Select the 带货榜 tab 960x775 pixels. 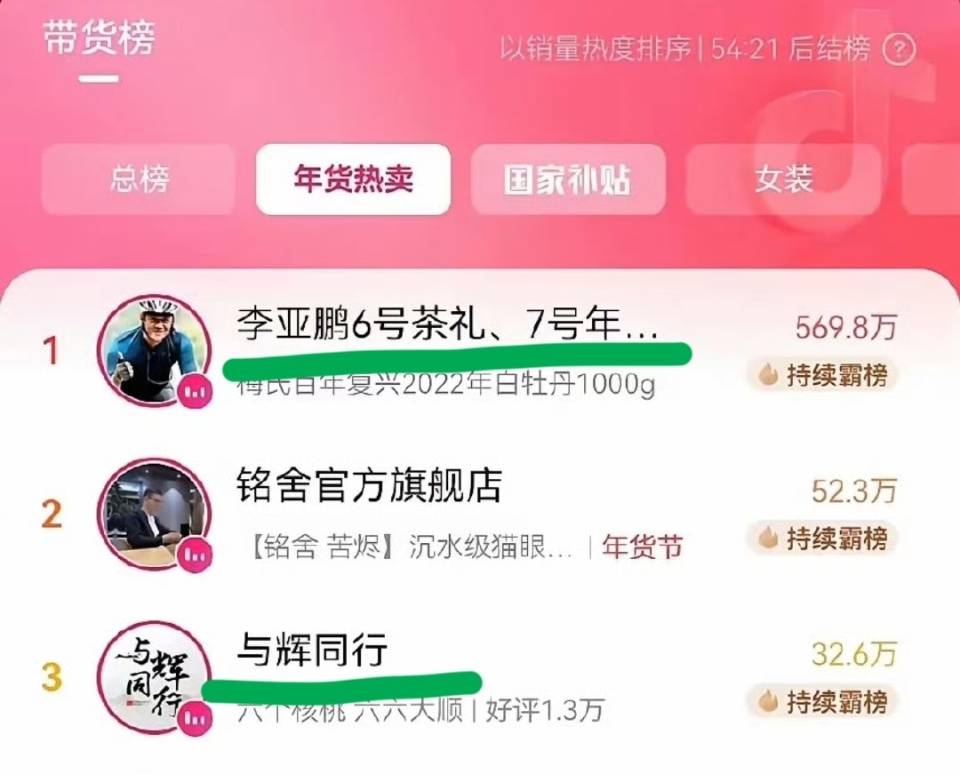pyautogui.click(x=99, y=42)
